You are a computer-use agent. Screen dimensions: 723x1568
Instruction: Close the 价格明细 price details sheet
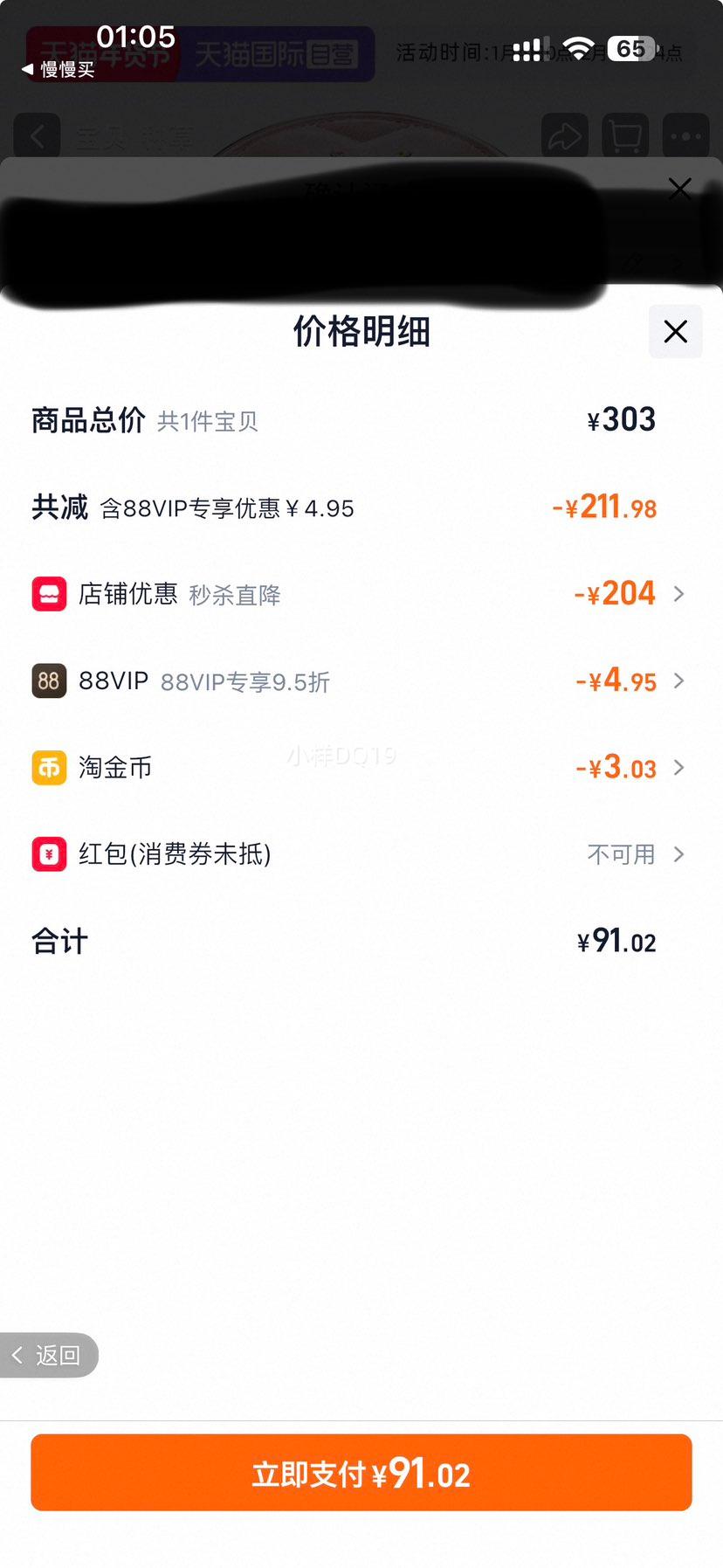coord(675,332)
